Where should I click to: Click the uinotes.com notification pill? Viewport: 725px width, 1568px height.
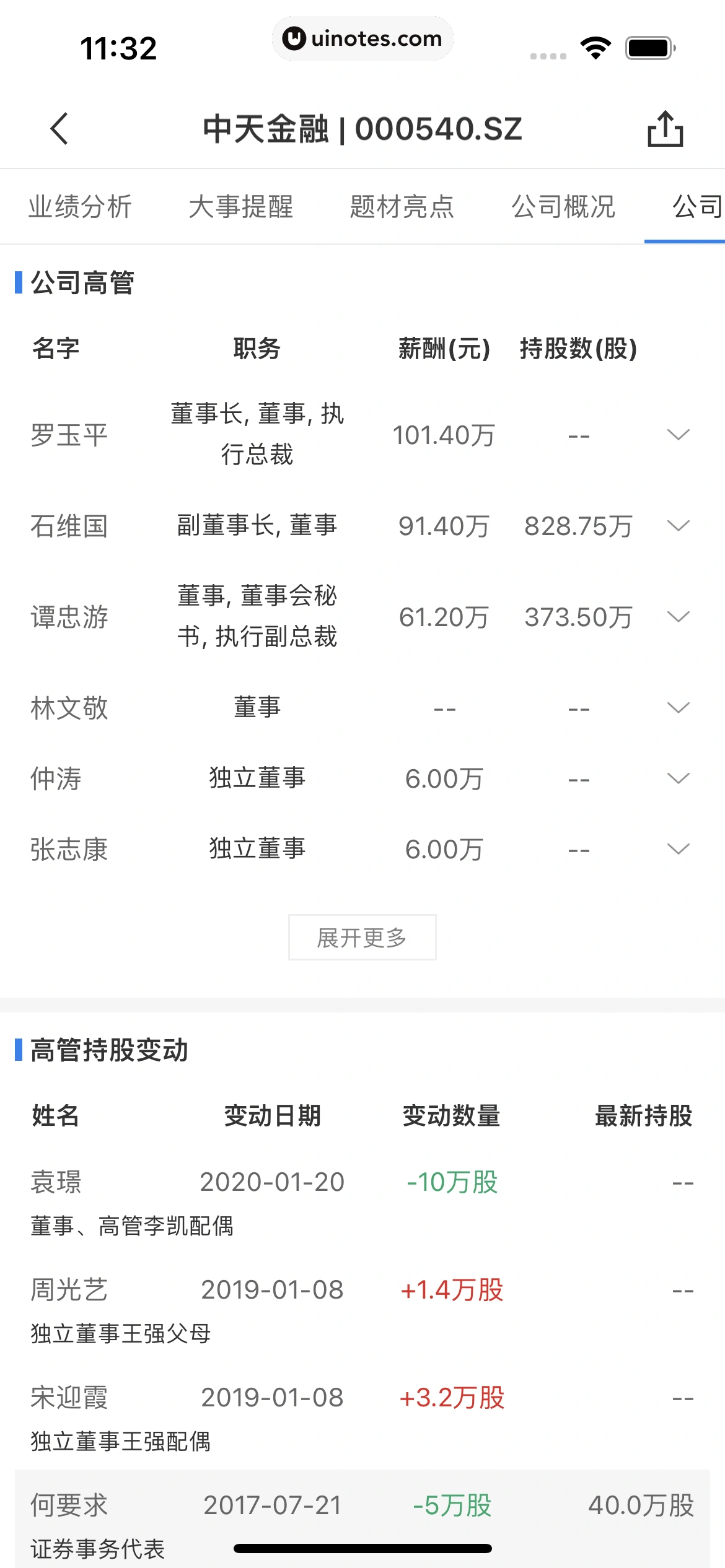[x=362, y=38]
